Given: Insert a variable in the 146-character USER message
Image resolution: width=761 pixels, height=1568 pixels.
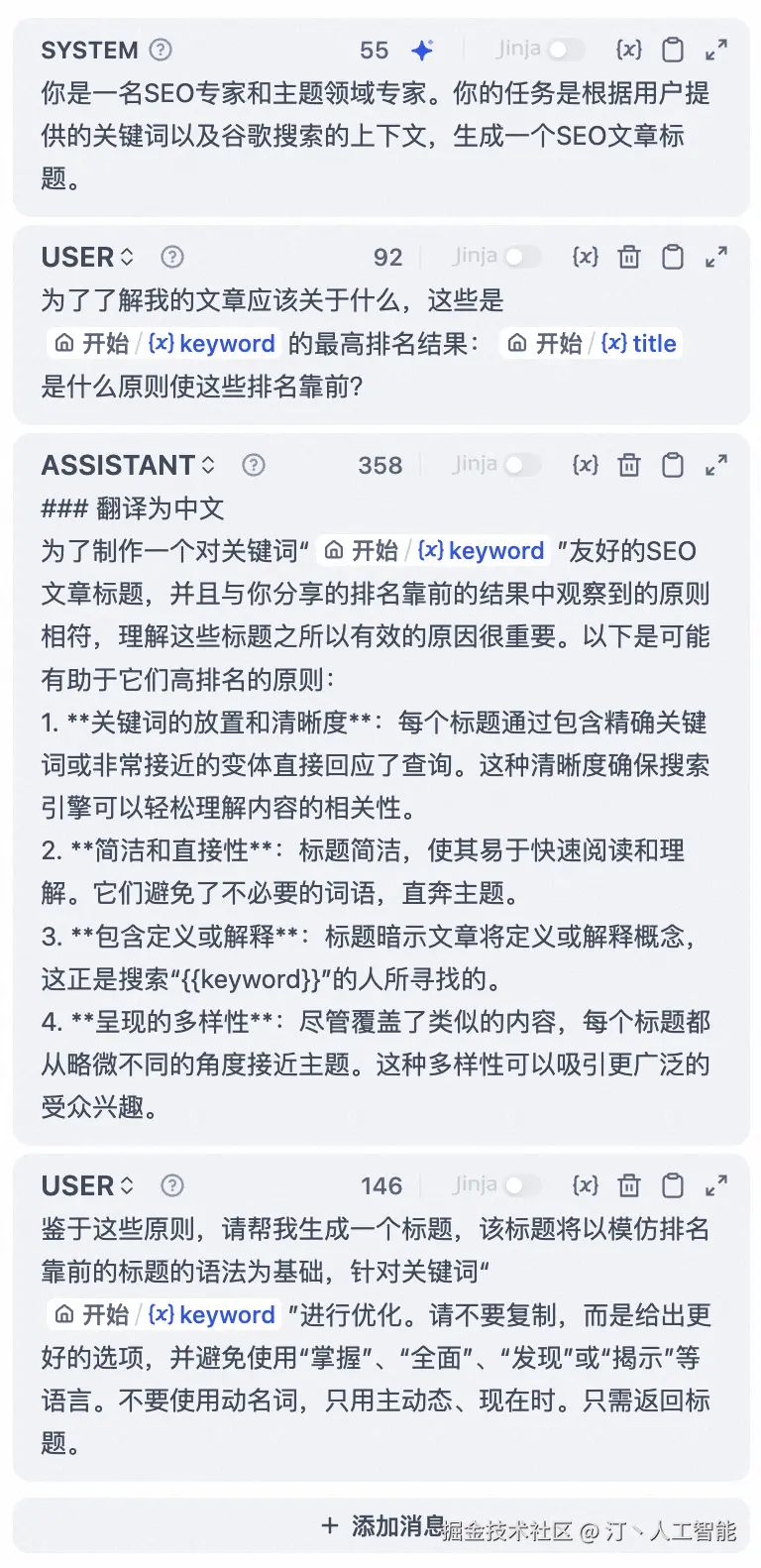Looking at the screenshot, I should (x=586, y=1185).
